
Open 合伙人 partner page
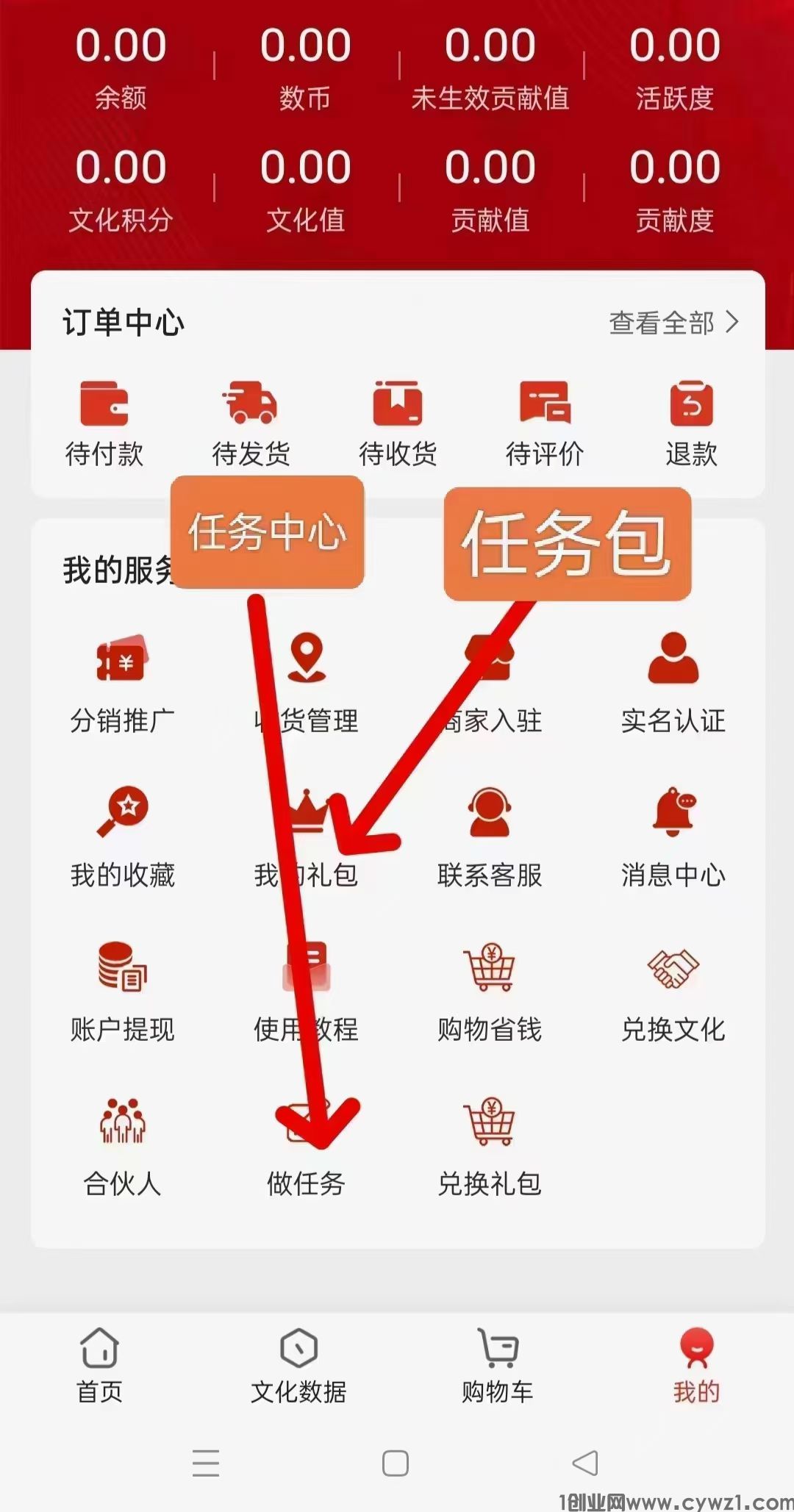pyautogui.click(x=122, y=1147)
